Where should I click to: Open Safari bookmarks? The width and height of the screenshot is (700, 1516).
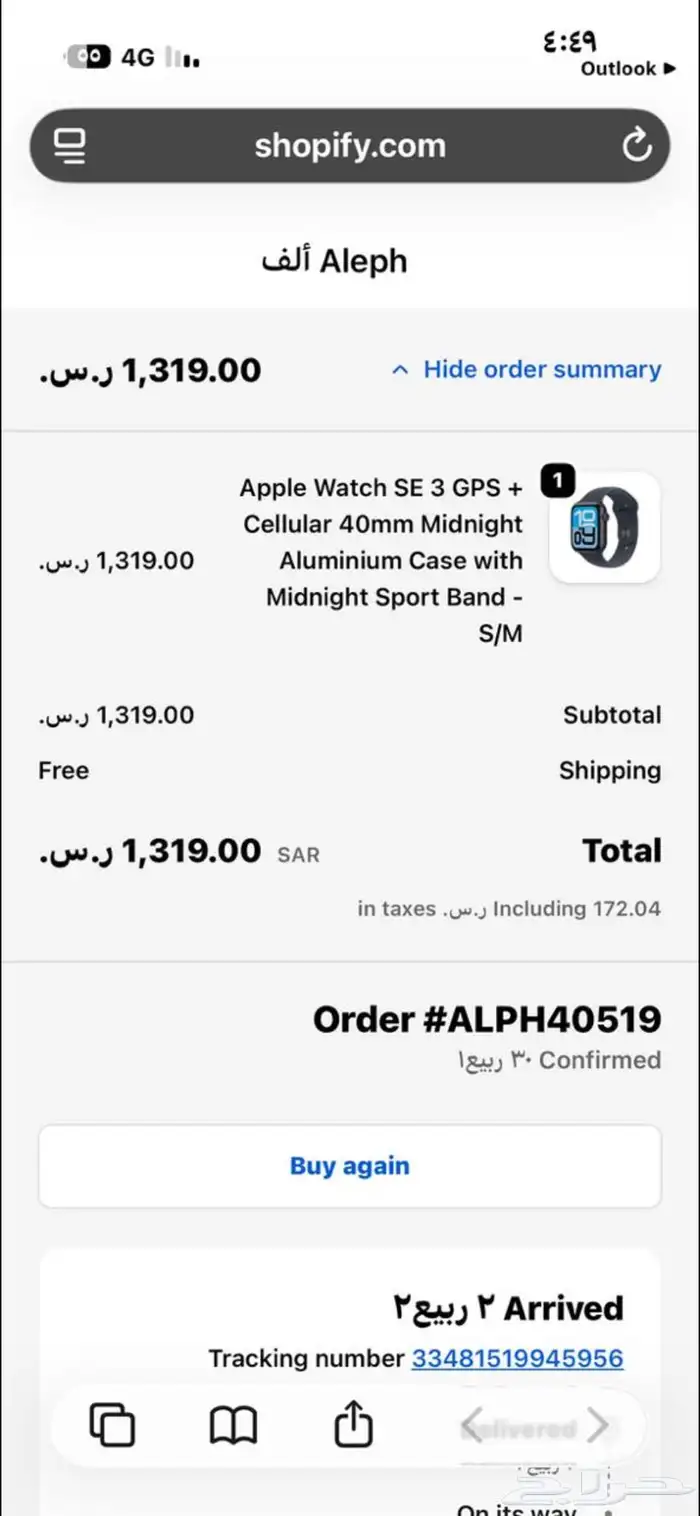pyautogui.click(x=233, y=1424)
